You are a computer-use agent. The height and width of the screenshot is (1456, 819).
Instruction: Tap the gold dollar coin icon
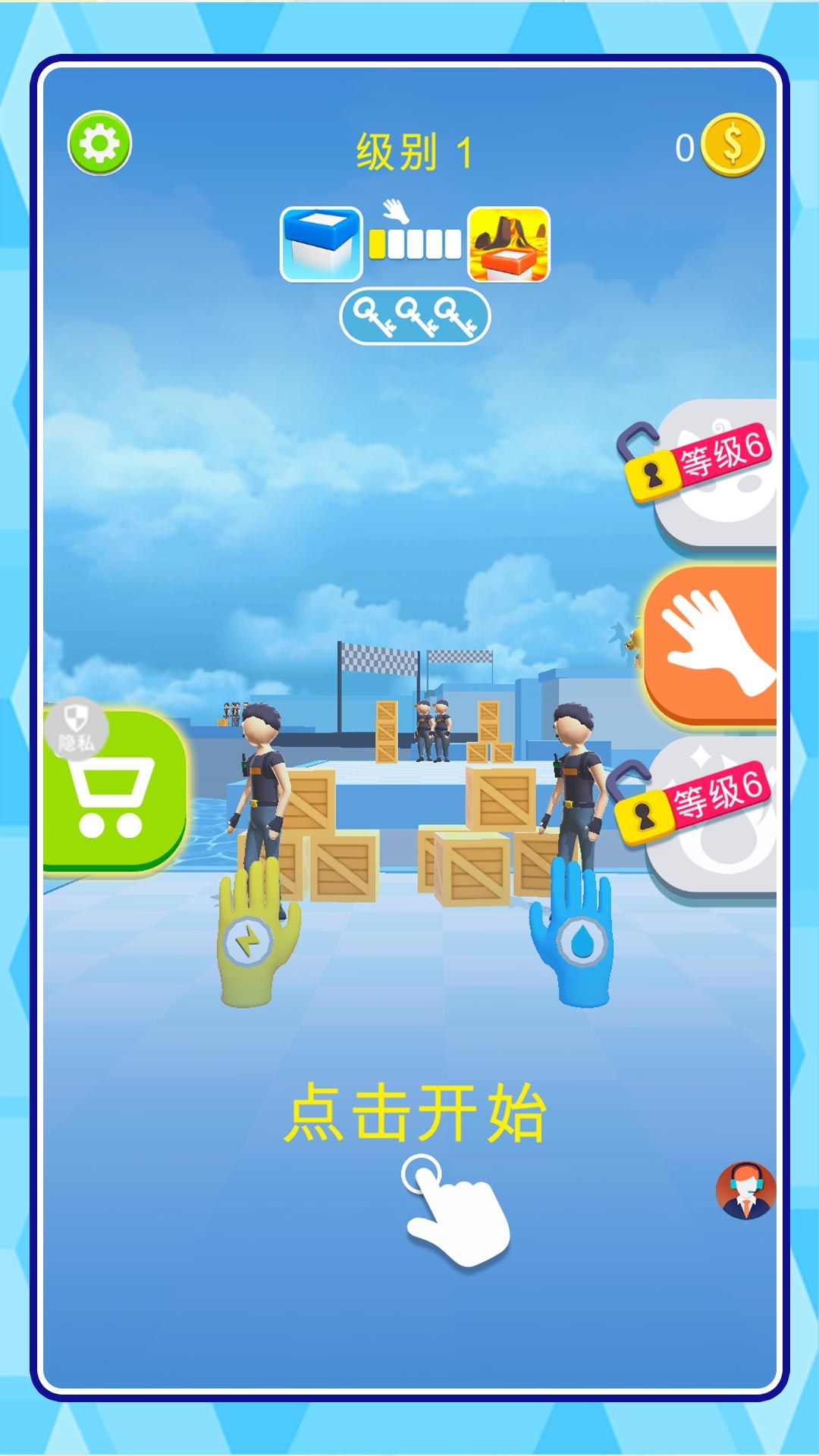pyautogui.click(x=732, y=145)
